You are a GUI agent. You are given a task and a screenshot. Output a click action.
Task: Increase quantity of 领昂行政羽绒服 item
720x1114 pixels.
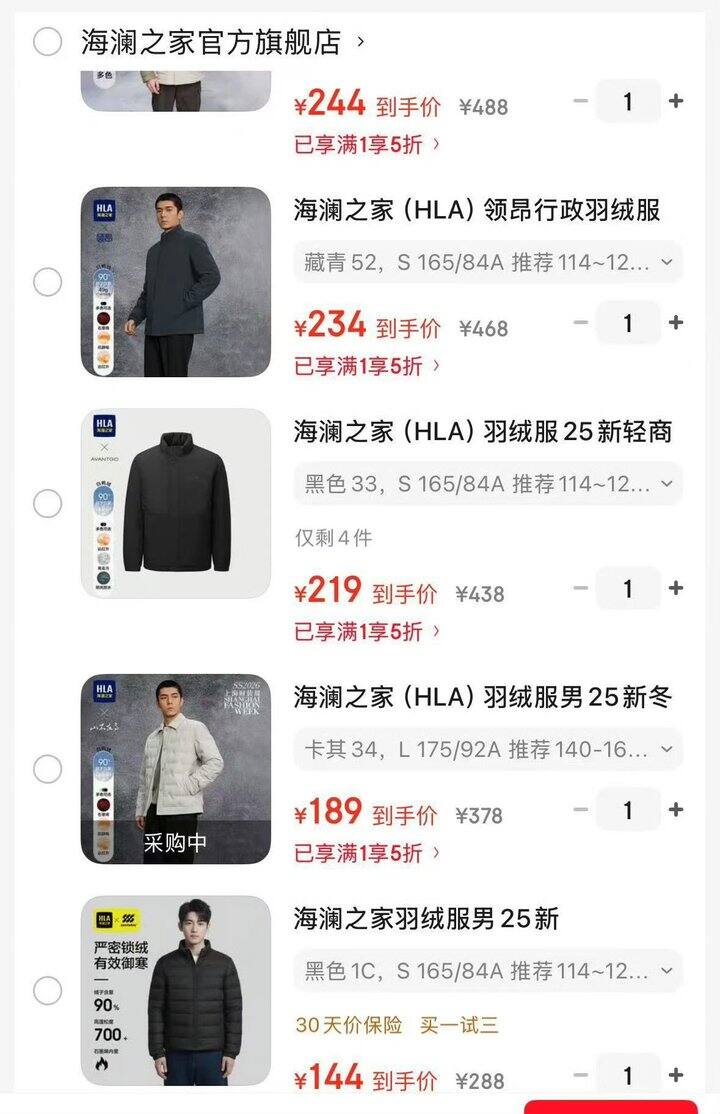[676, 323]
